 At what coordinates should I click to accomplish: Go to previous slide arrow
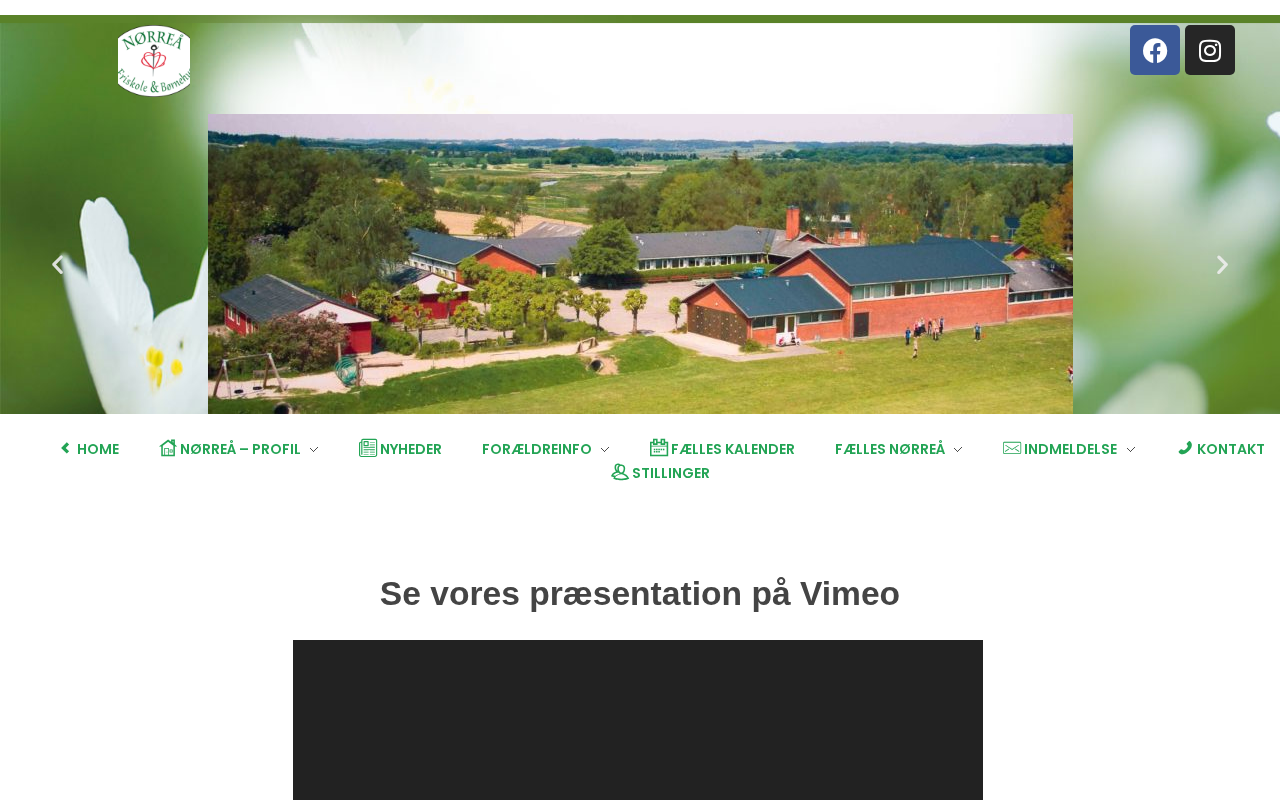tap(57, 265)
